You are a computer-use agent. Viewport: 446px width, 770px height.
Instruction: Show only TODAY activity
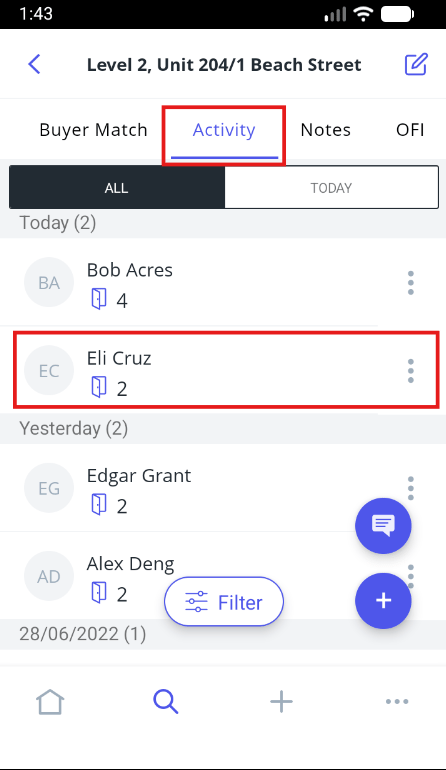[x=331, y=187]
